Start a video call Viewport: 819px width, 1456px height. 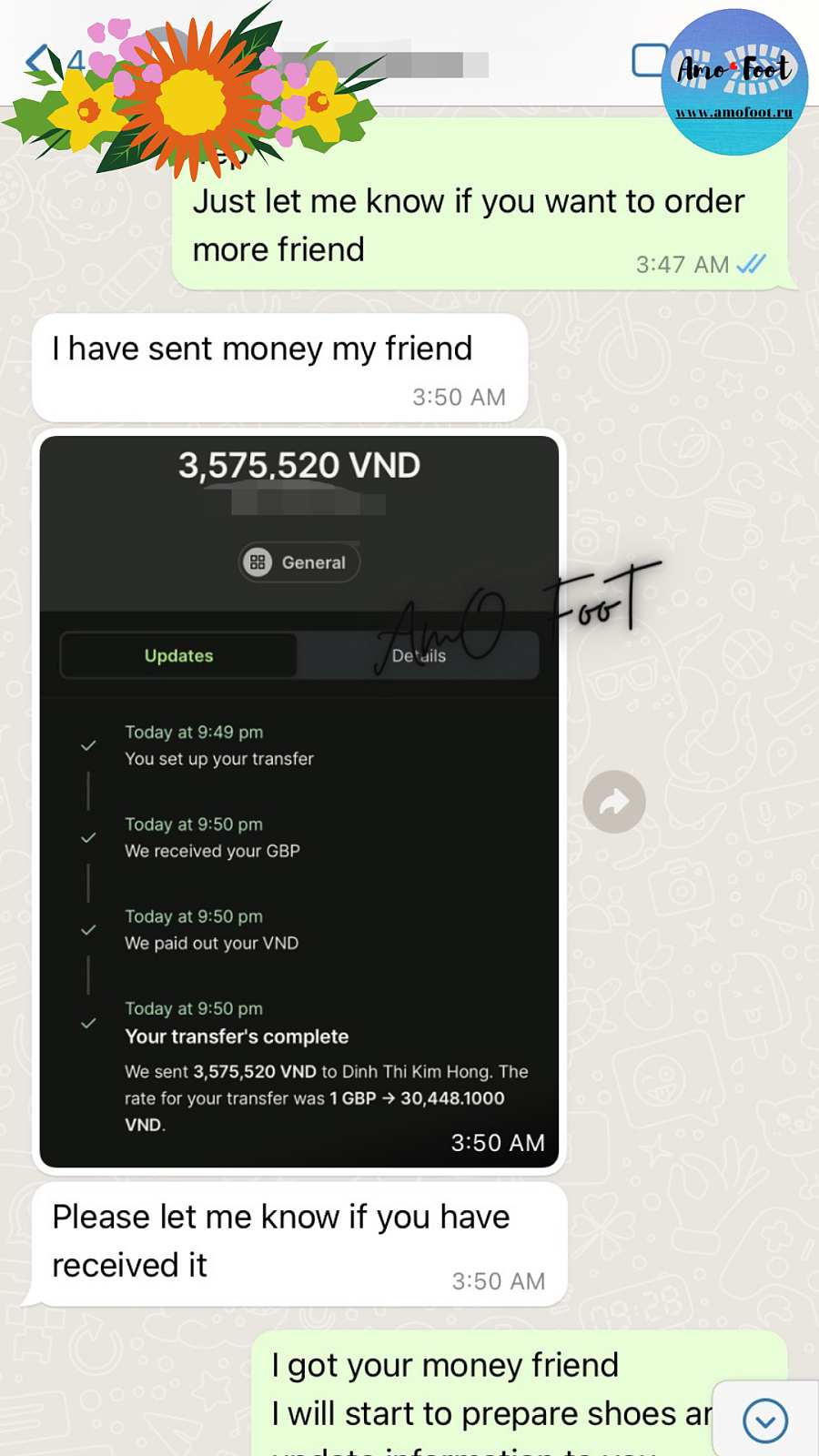pyautogui.click(x=650, y=61)
